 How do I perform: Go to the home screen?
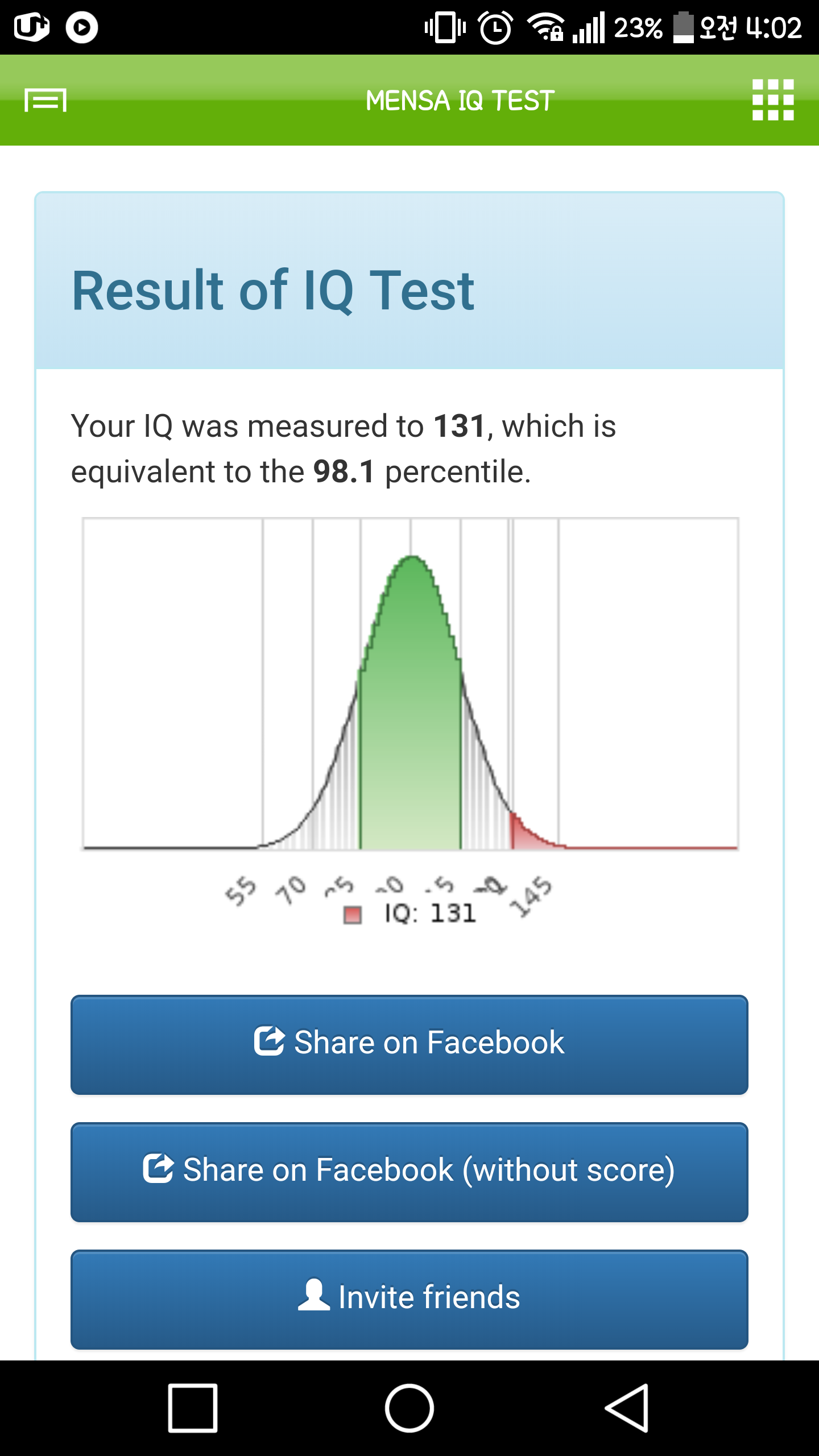point(409,1408)
